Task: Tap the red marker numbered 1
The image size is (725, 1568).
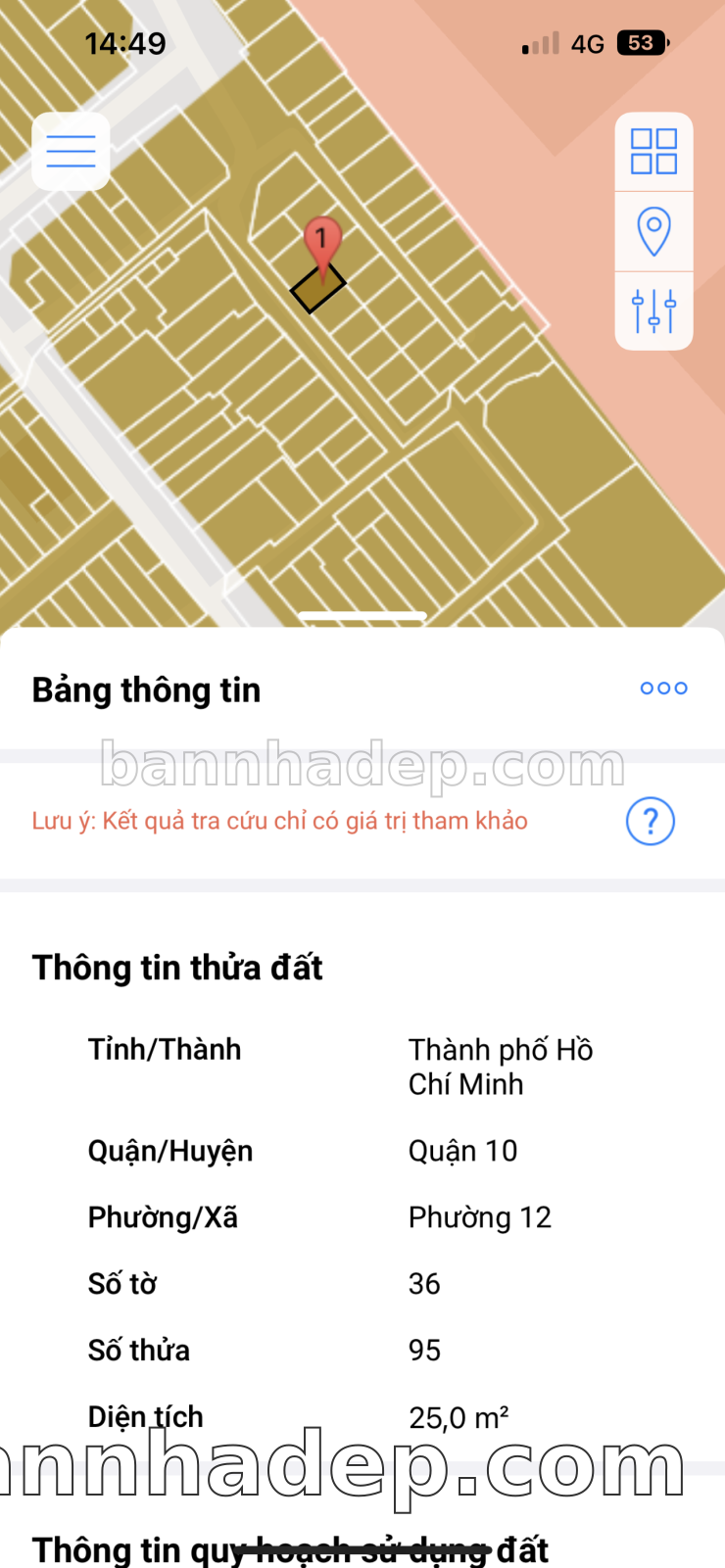Action: (x=322, y=242)
